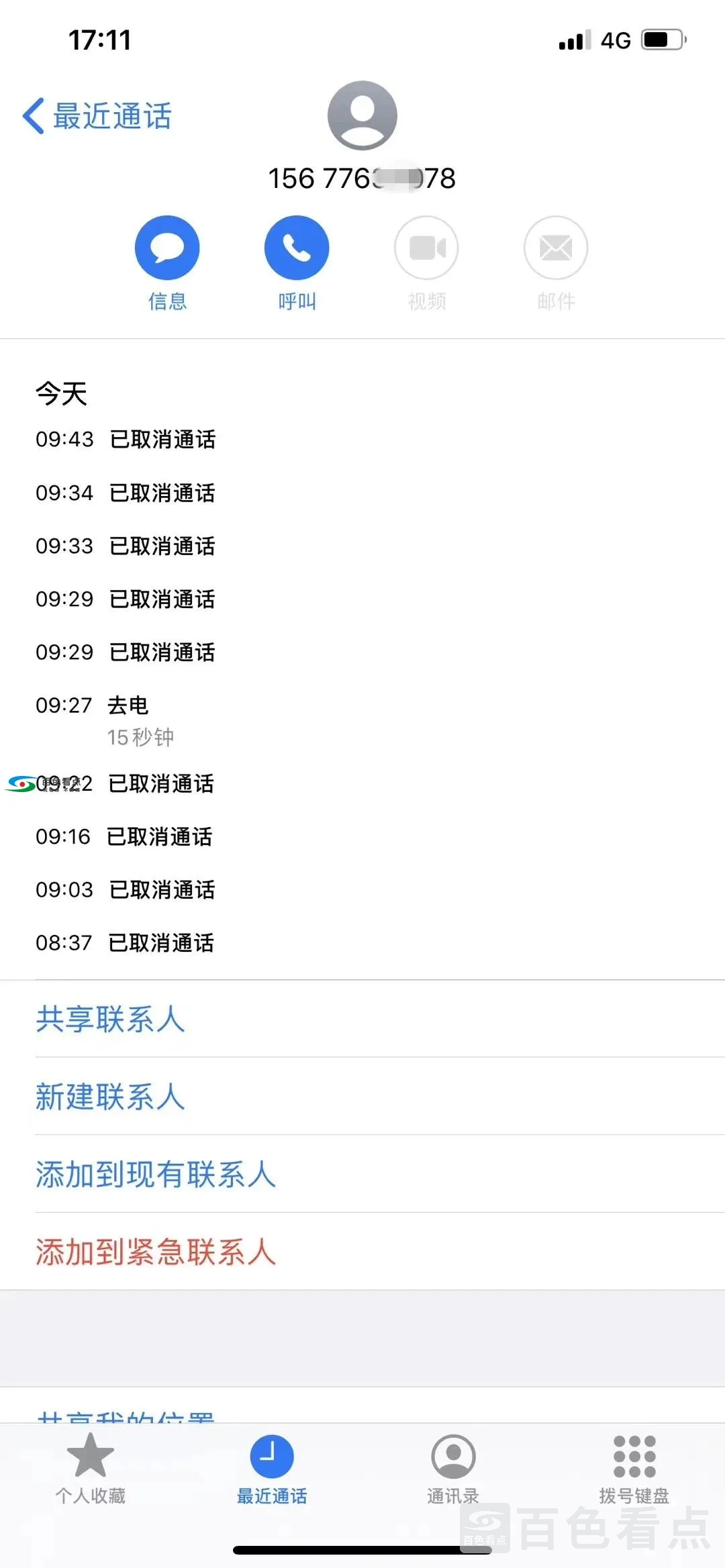This screenshot has height=1568, width=725.
Task: Open the 最近通话 tab
Action: tap(272, 1467)
